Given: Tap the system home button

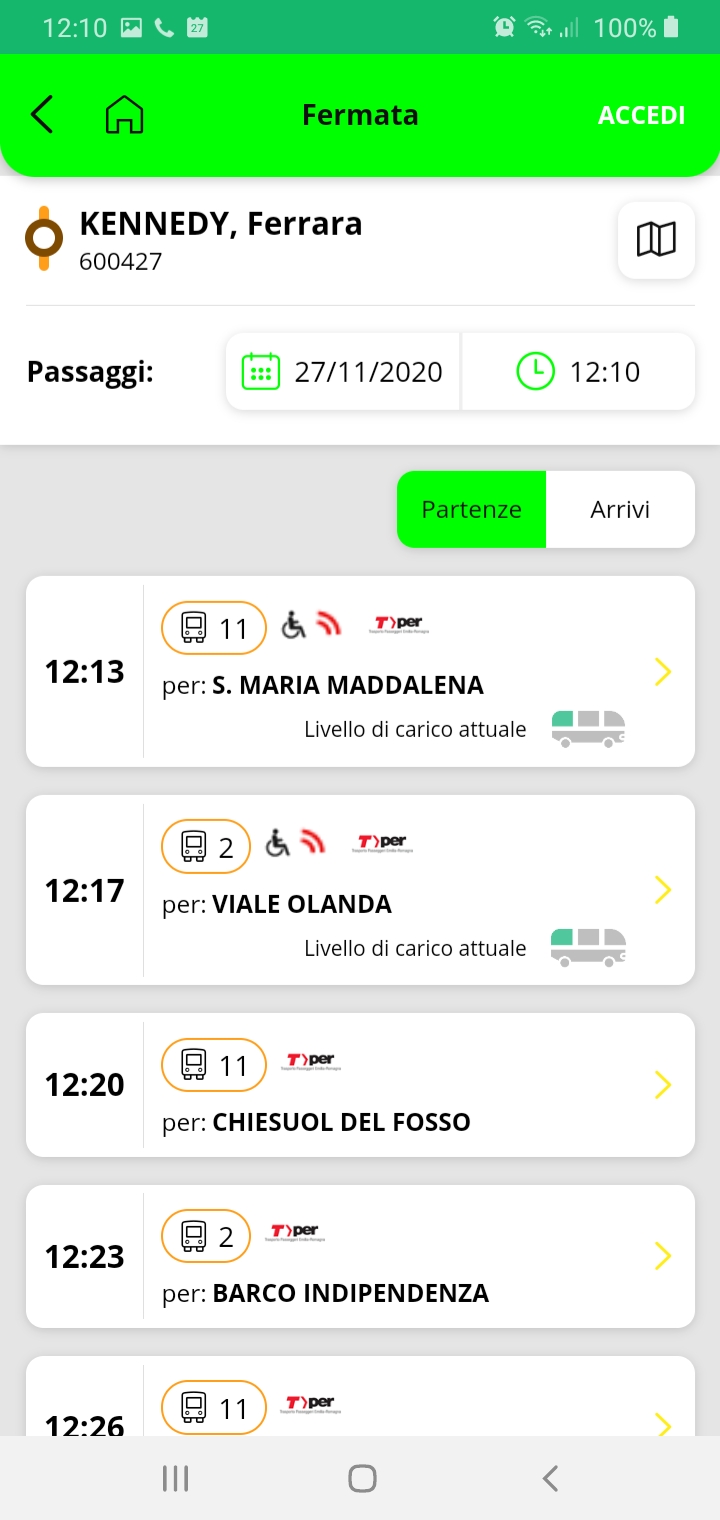Looking at the screenshot, I should [x=361, y=1478].
